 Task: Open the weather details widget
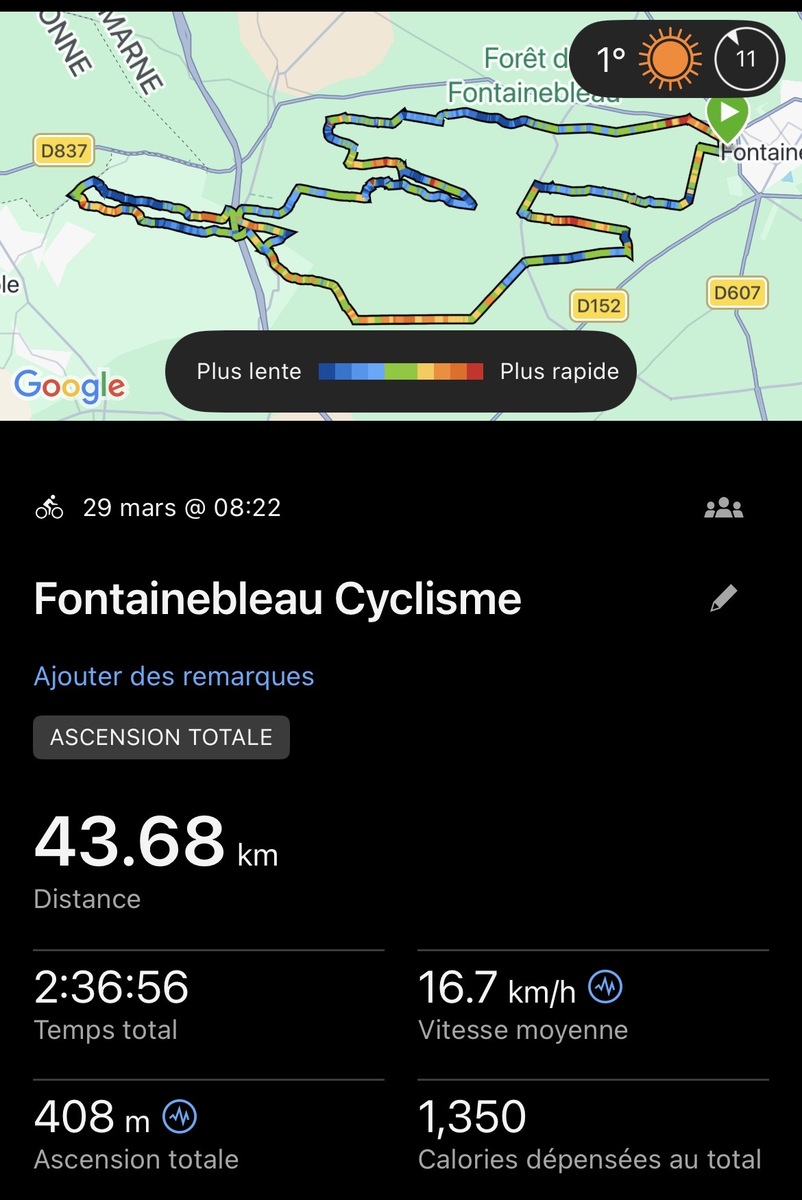[676, 59]
